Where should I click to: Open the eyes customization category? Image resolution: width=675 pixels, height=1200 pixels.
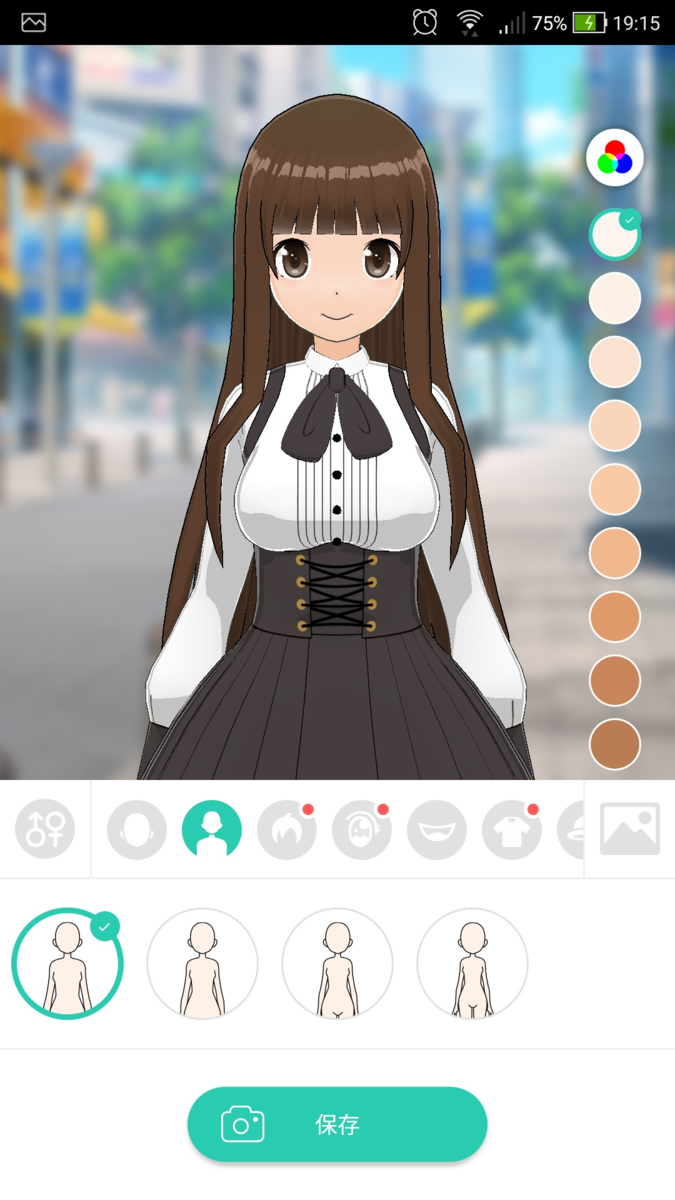click(x=361, y=829)
